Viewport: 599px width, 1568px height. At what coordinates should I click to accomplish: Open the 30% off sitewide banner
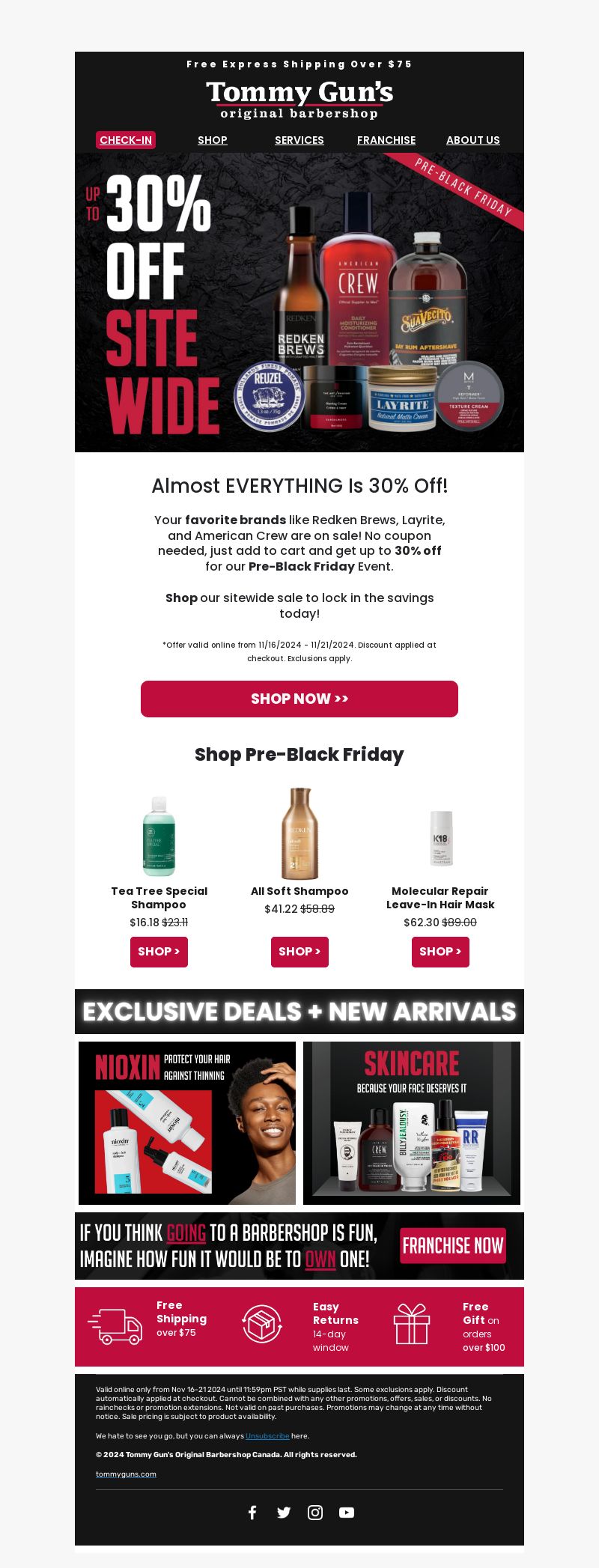[x=299, y=303]
